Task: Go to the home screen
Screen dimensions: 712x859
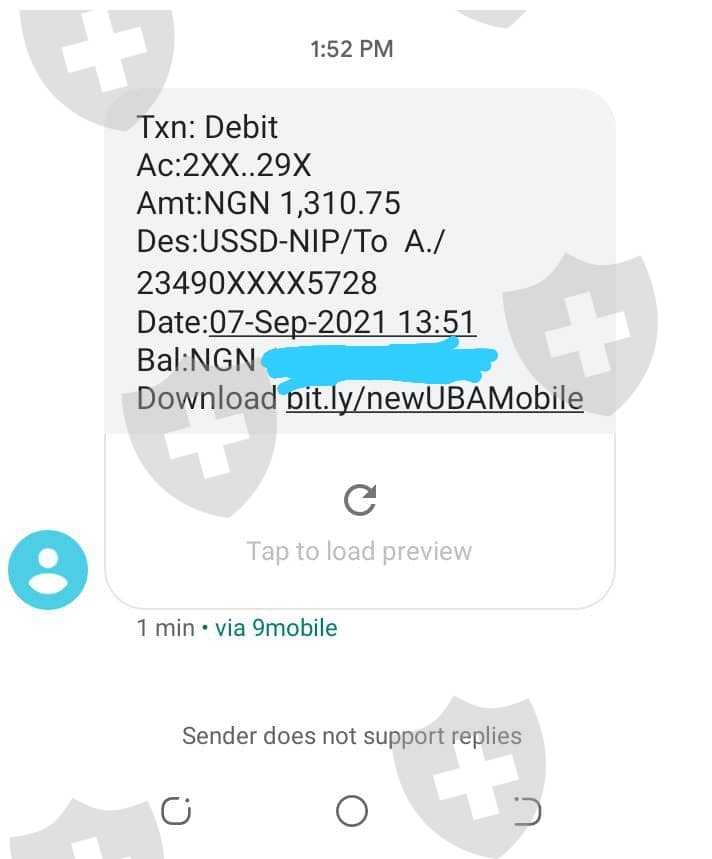Action: (x=352, y=811)
